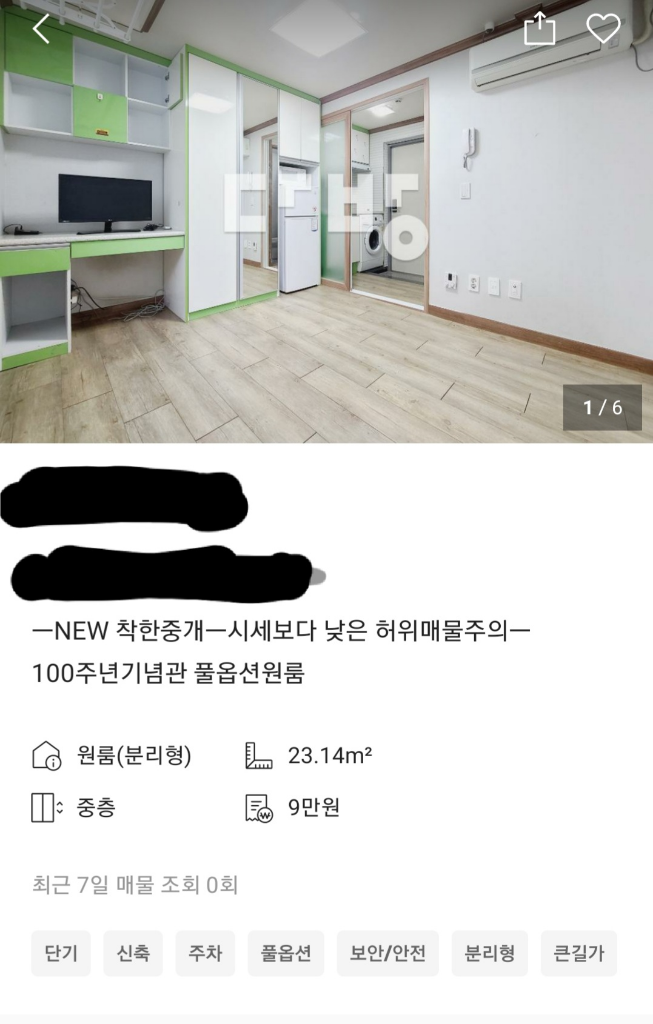Select the 큰길가 tag chip
653x1024 pixels.
click(x=579, y=953)
